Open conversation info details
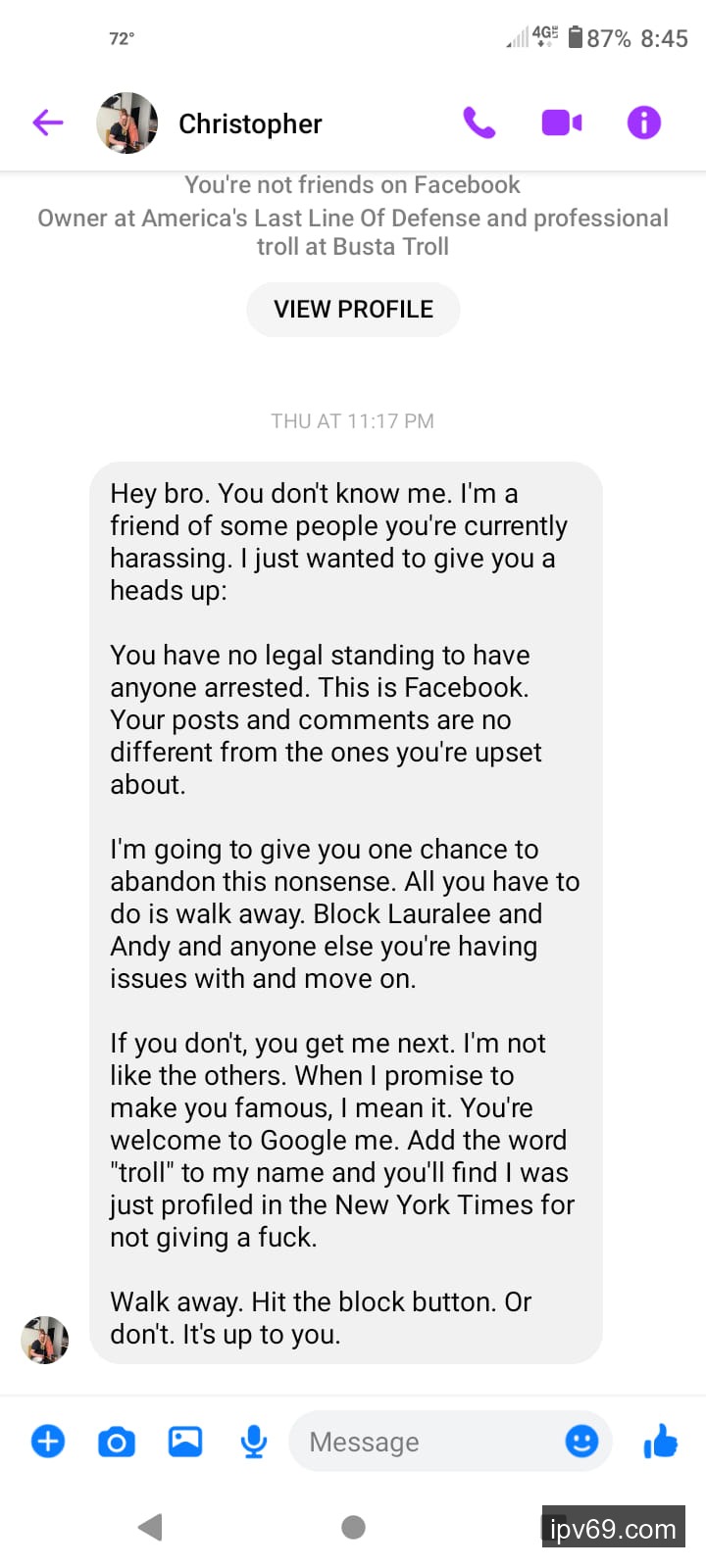Viewport: 706px width, 1568px height. (x=643, y=122)
